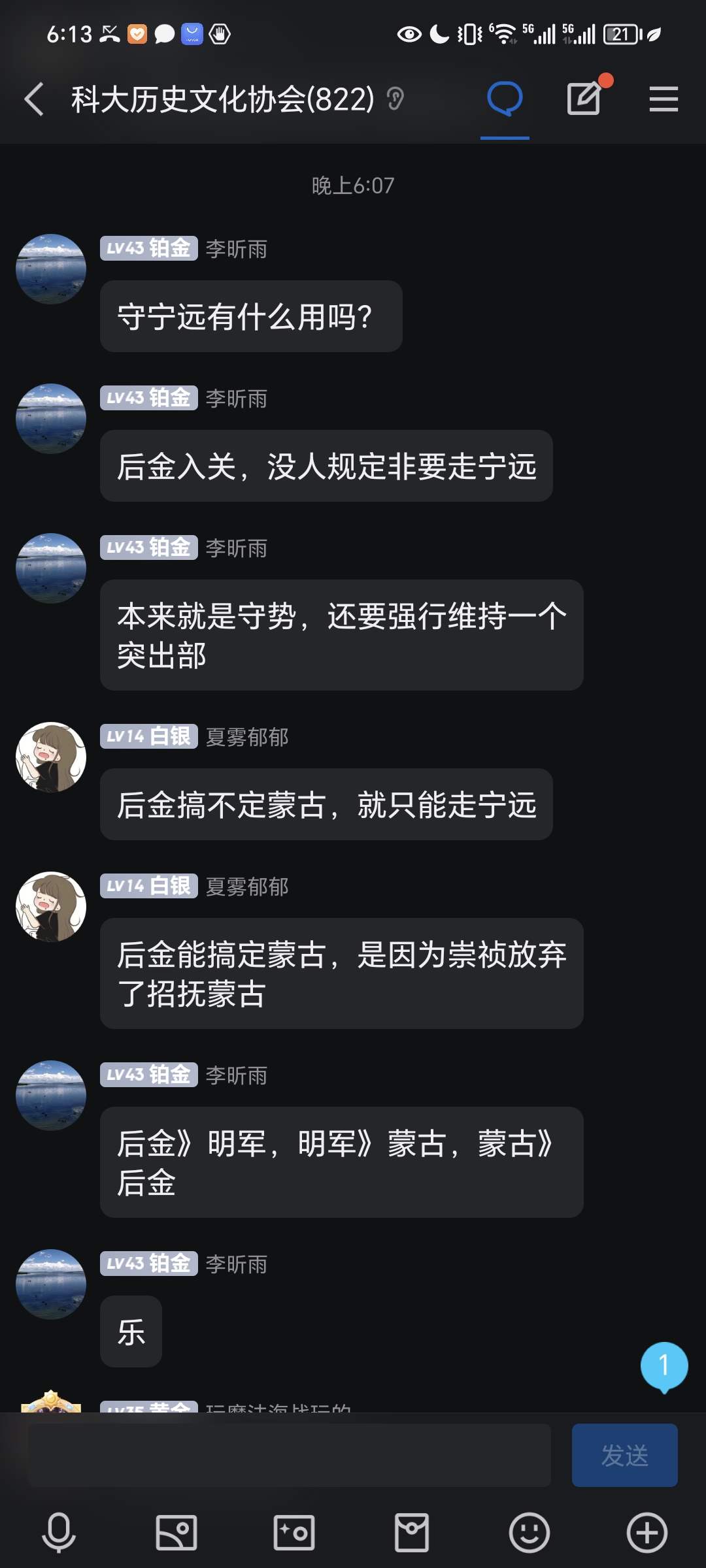Start voice input with the microphone
The image size is (706, 1568).
click(59, 1532)
